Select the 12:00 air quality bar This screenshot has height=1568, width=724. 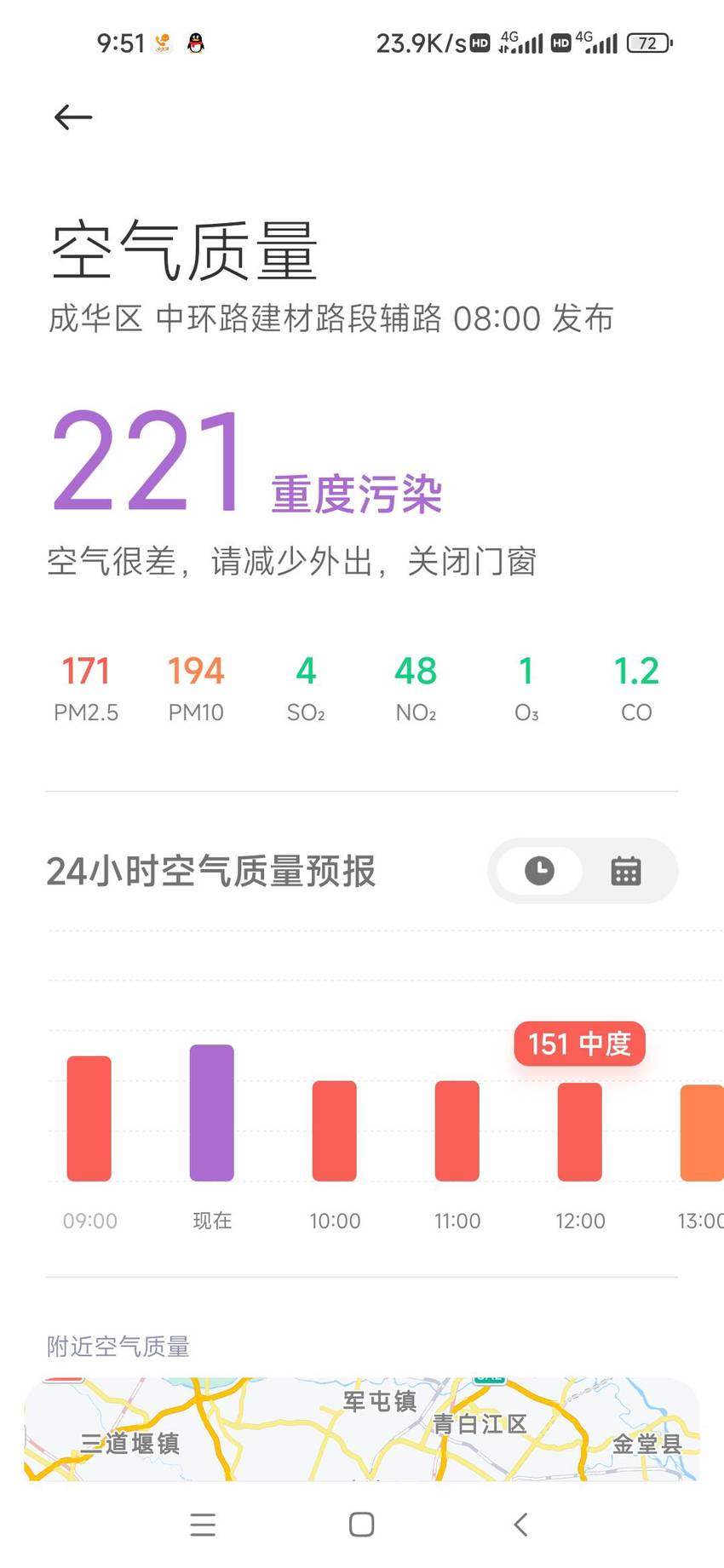point(580,1132)
